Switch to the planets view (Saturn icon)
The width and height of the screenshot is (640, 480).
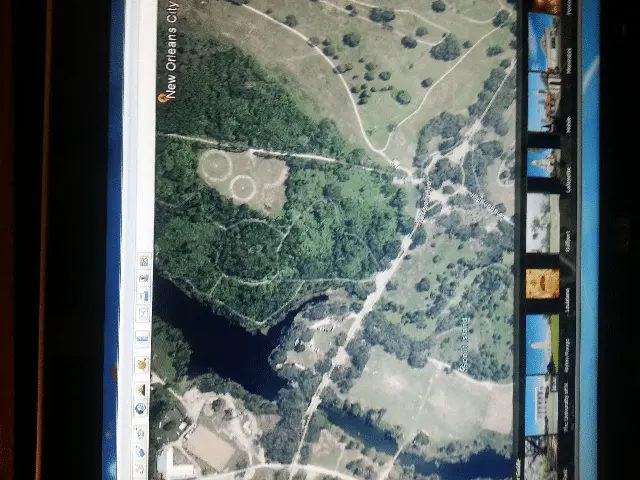point(142,365)
